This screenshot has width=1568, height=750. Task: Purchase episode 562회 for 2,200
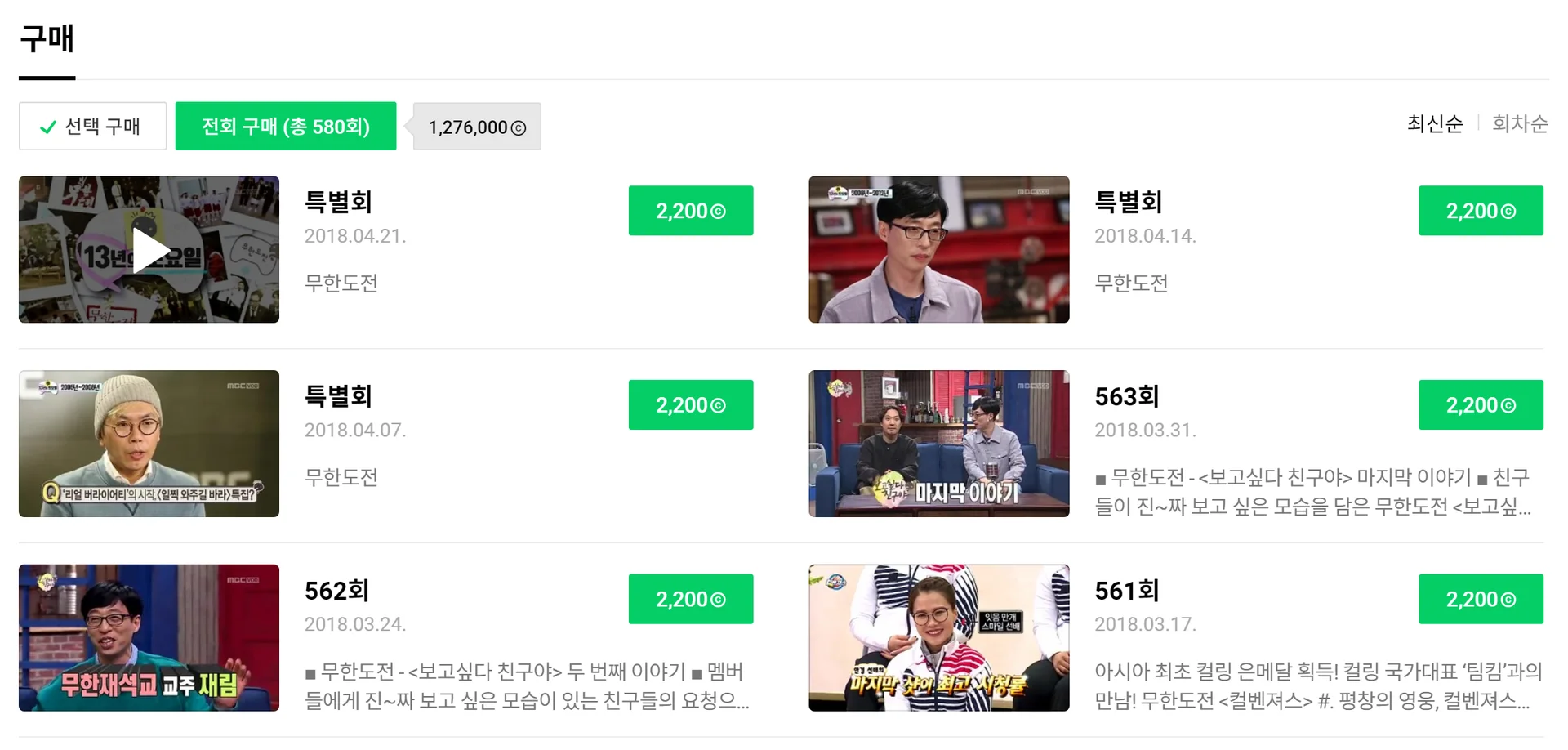[690, 599]
